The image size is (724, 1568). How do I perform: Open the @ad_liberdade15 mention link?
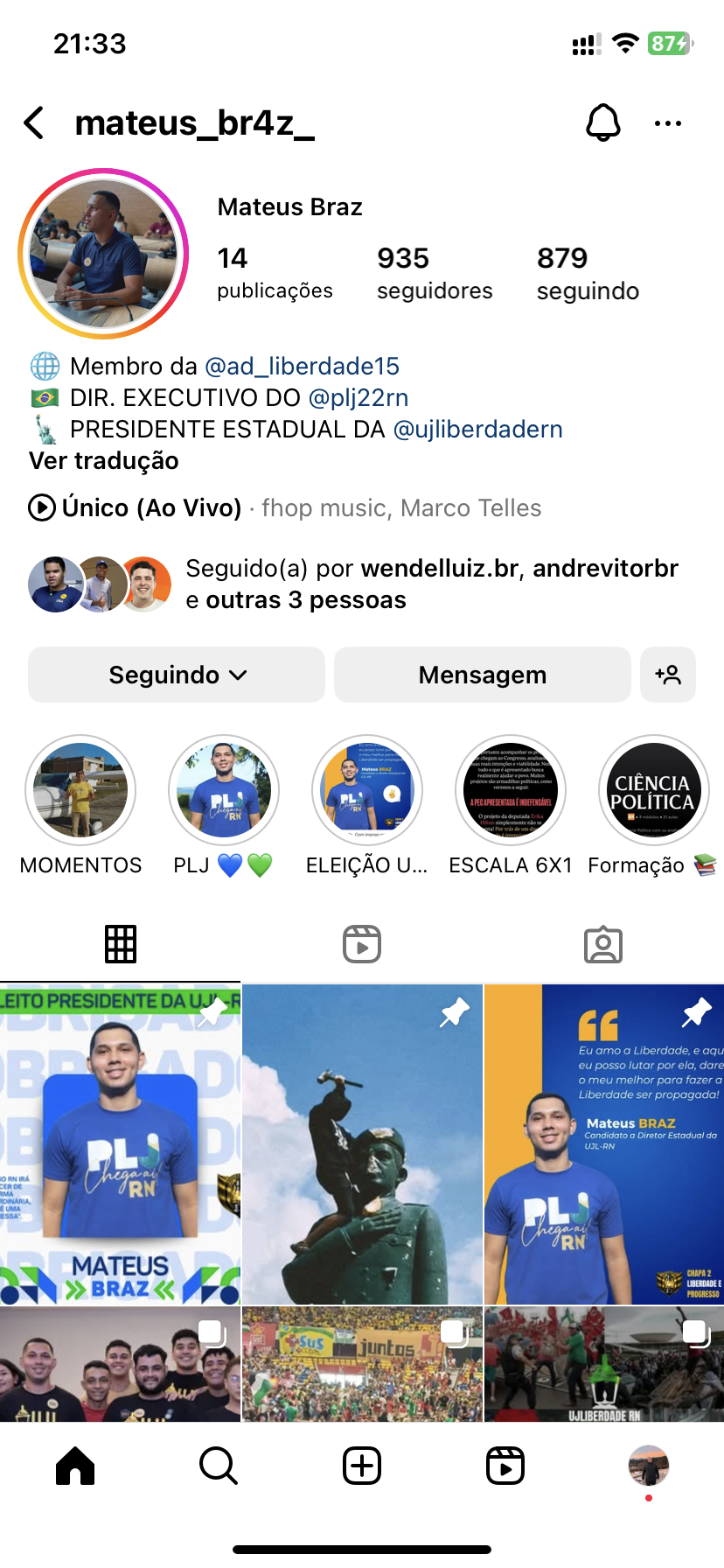coord(302,366)
